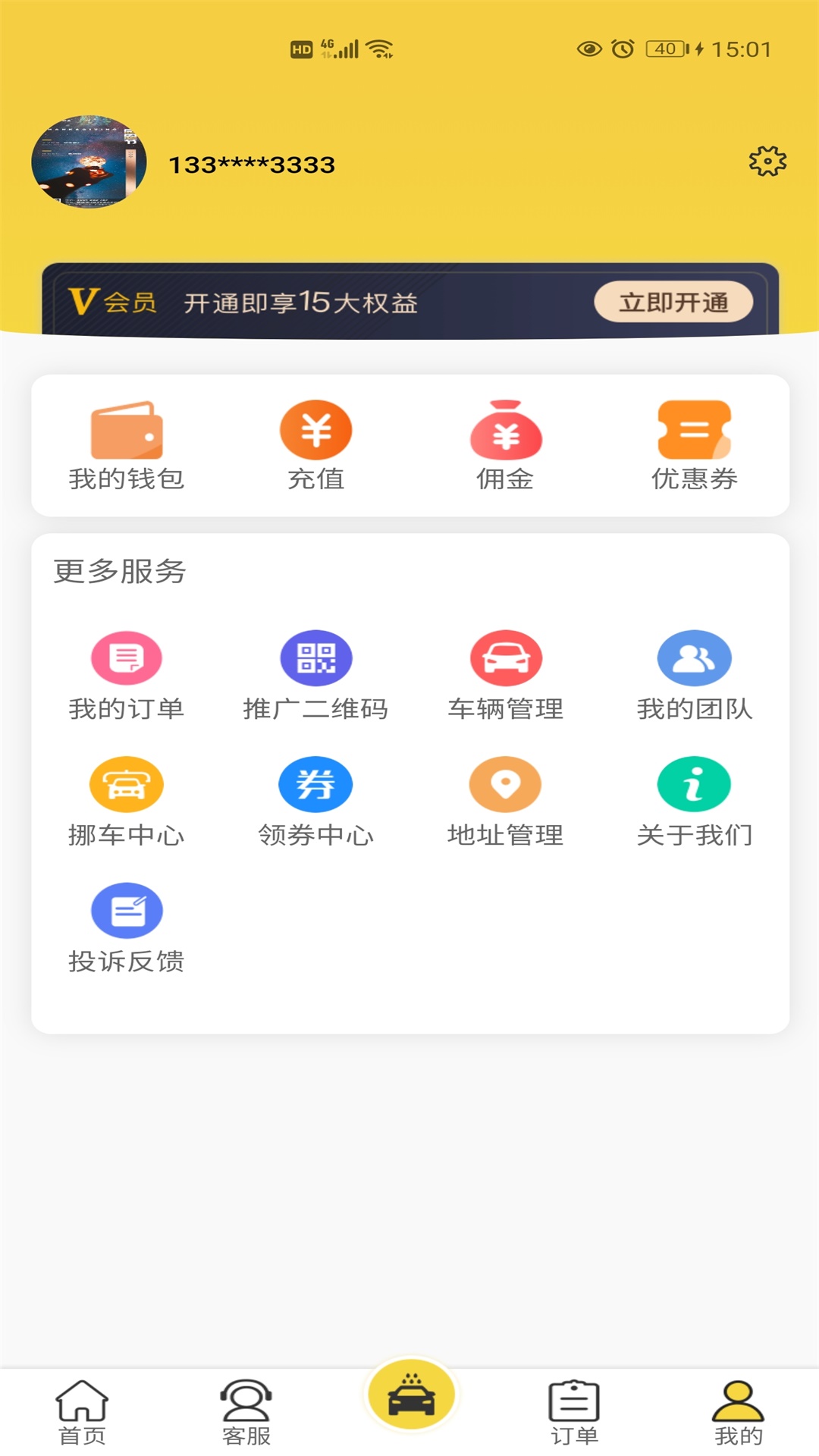Open 地址管理 address management

505,802
